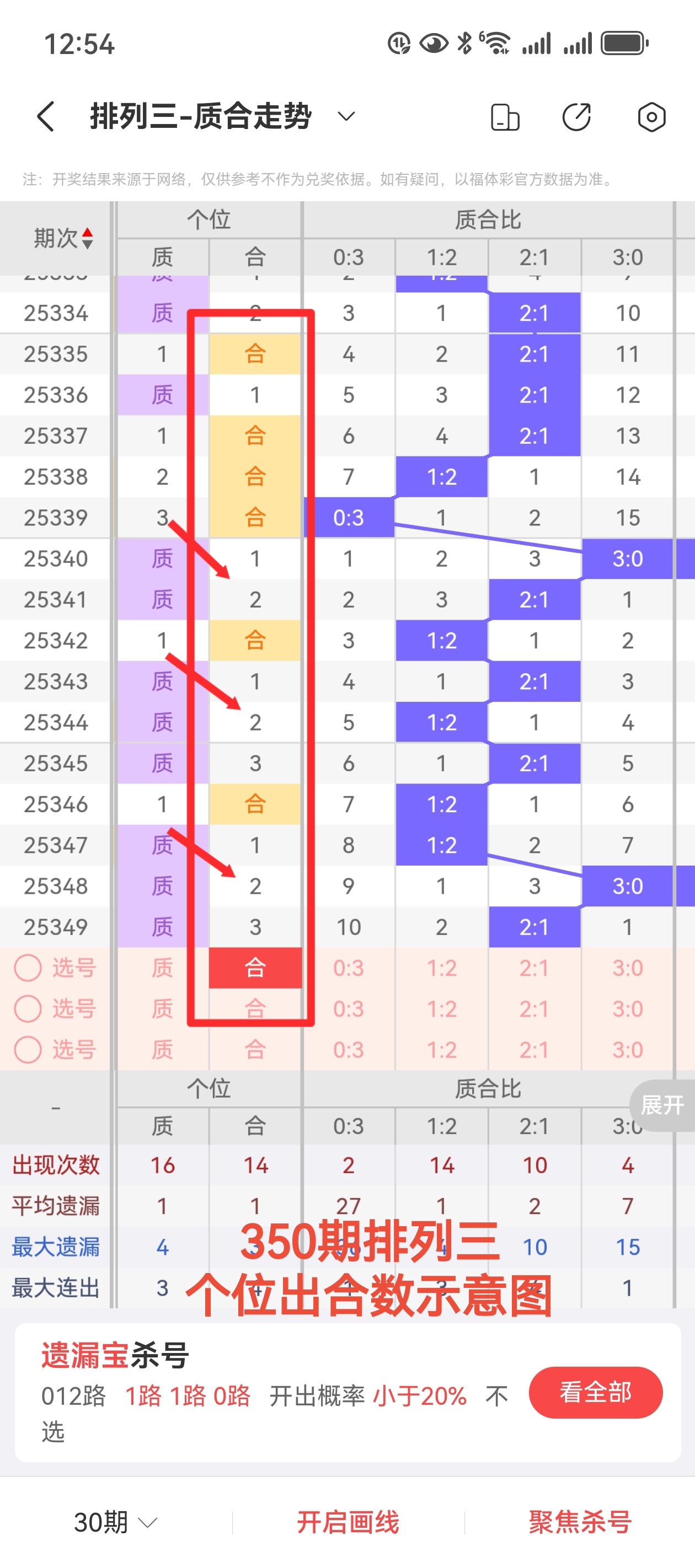Screen dimensions: 695x1568
Task: Select the third 选号 radio button
Action: click(x=28, y=1049)
